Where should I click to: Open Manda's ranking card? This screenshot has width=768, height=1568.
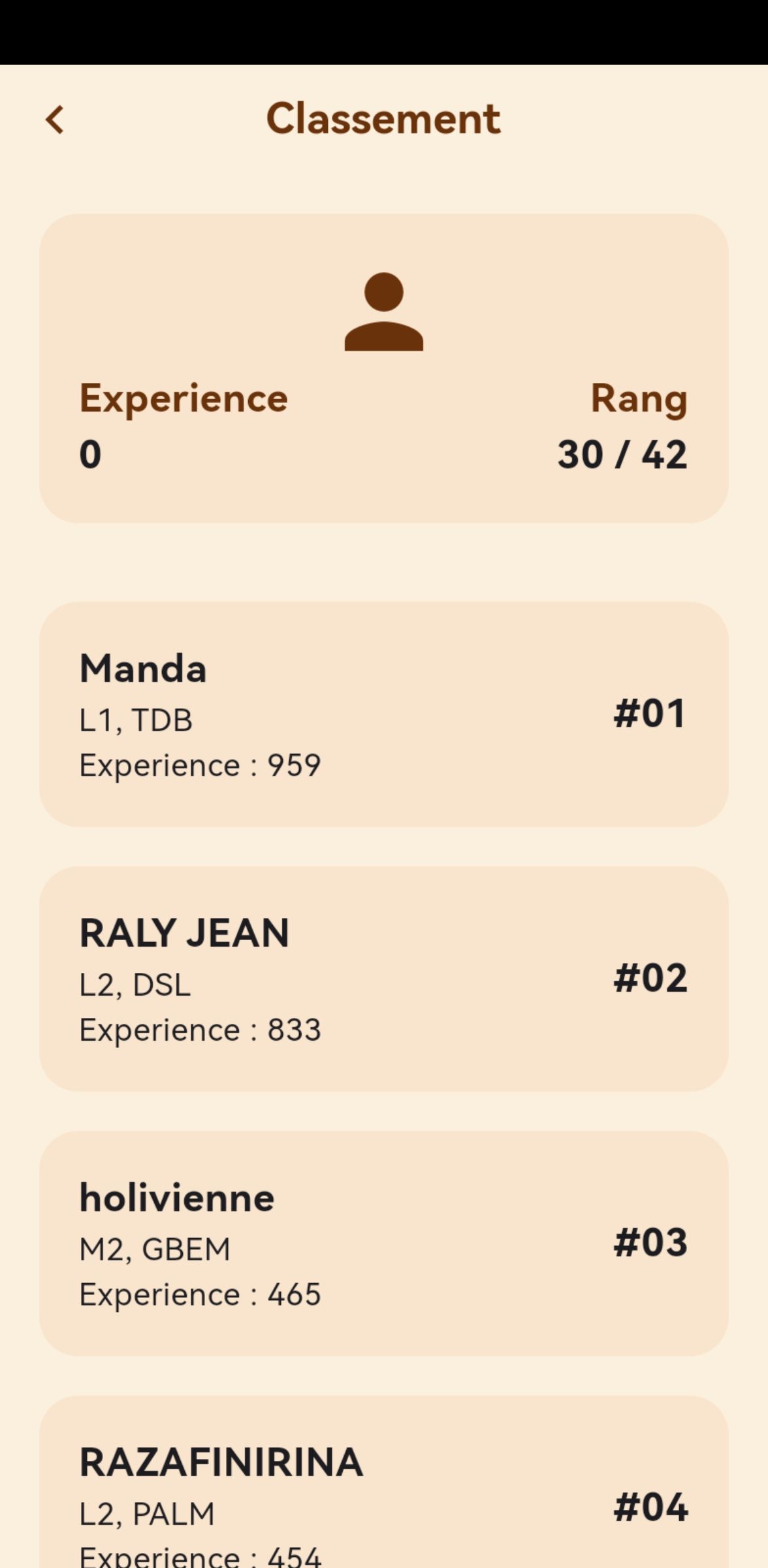383,714
